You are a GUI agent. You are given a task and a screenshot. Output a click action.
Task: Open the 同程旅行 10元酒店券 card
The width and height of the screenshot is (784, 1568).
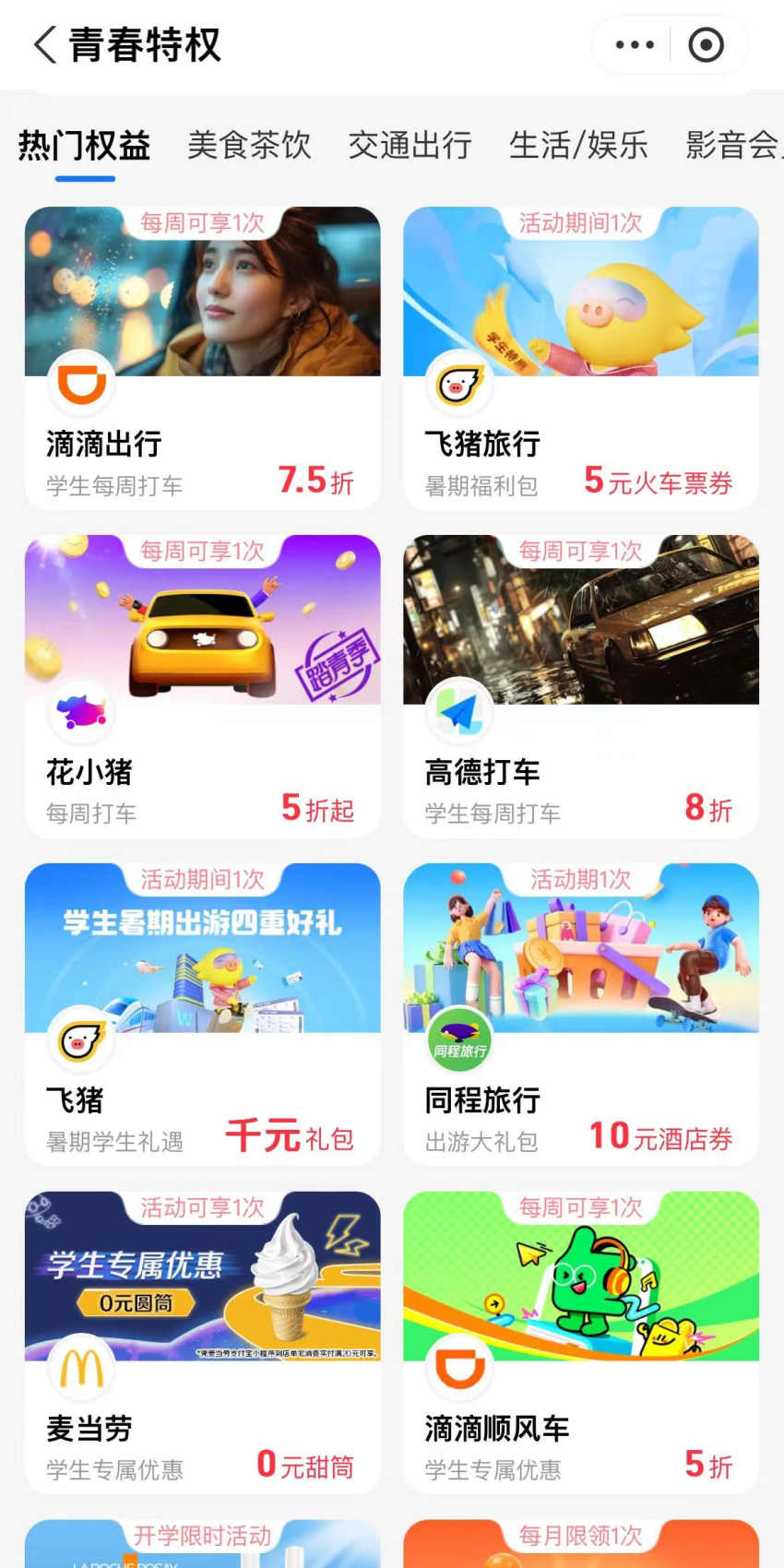tap(581, 1015)
